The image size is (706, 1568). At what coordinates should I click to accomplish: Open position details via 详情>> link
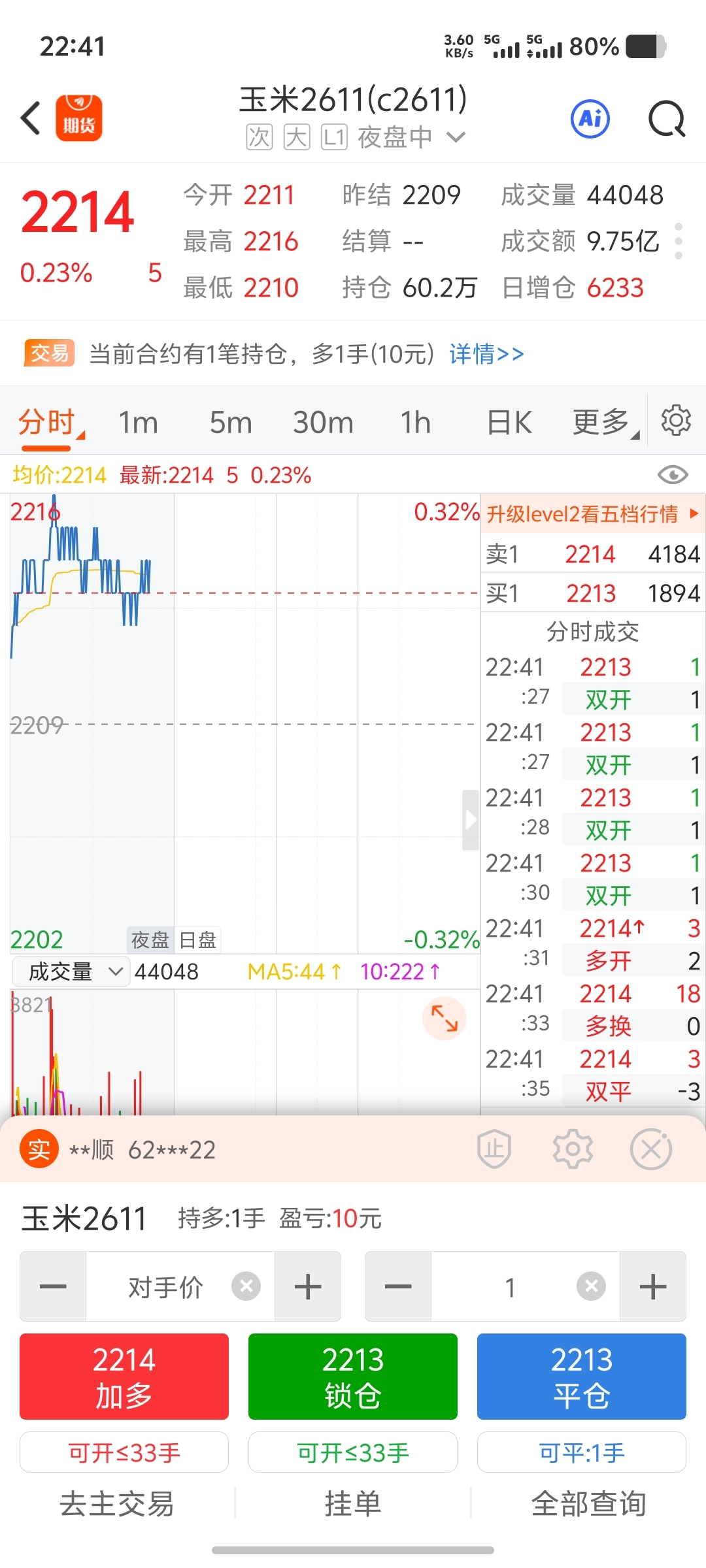pyautogui.click(x=486, y=354)
